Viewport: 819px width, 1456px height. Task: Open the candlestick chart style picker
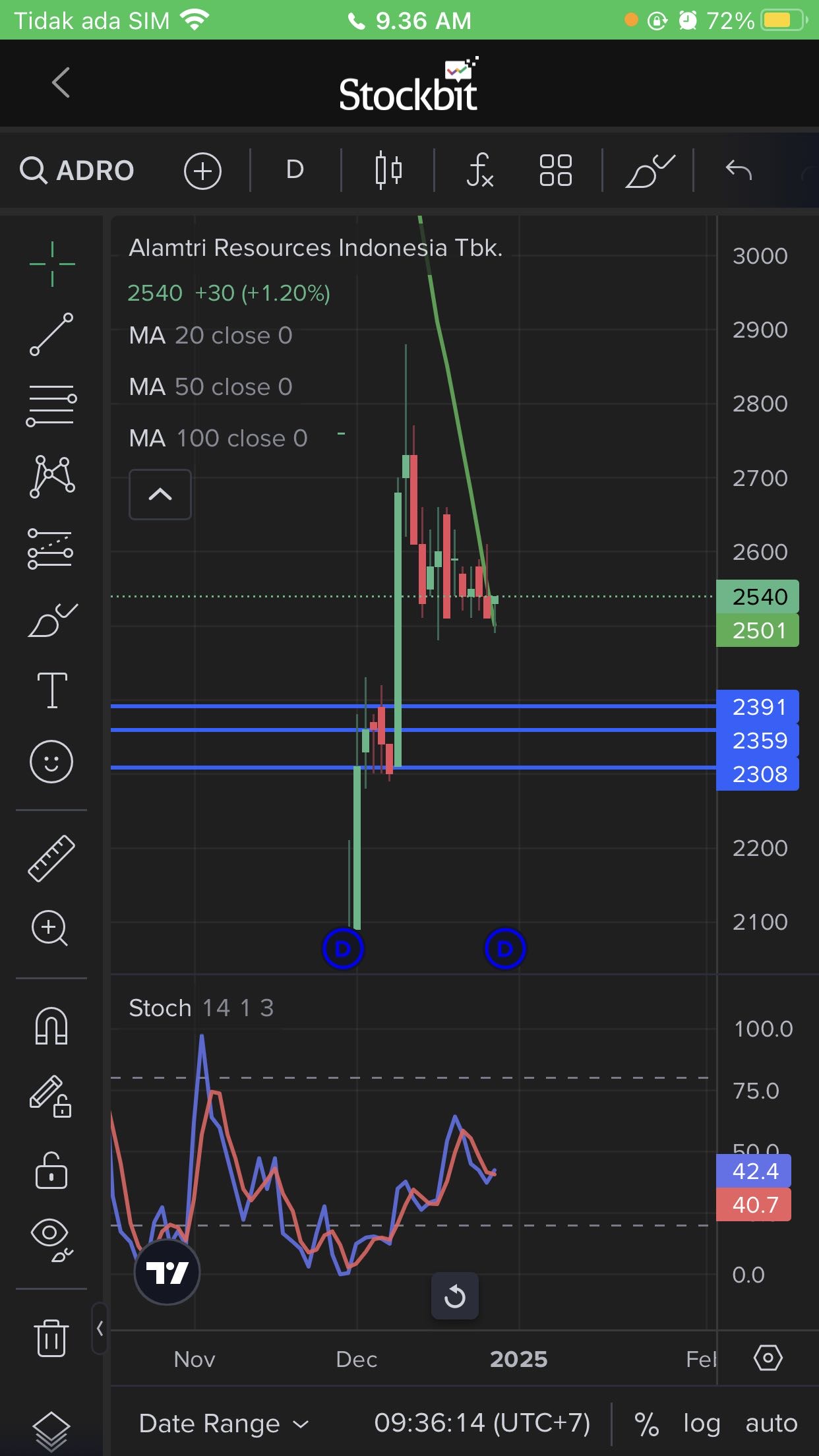pos(388,170)
